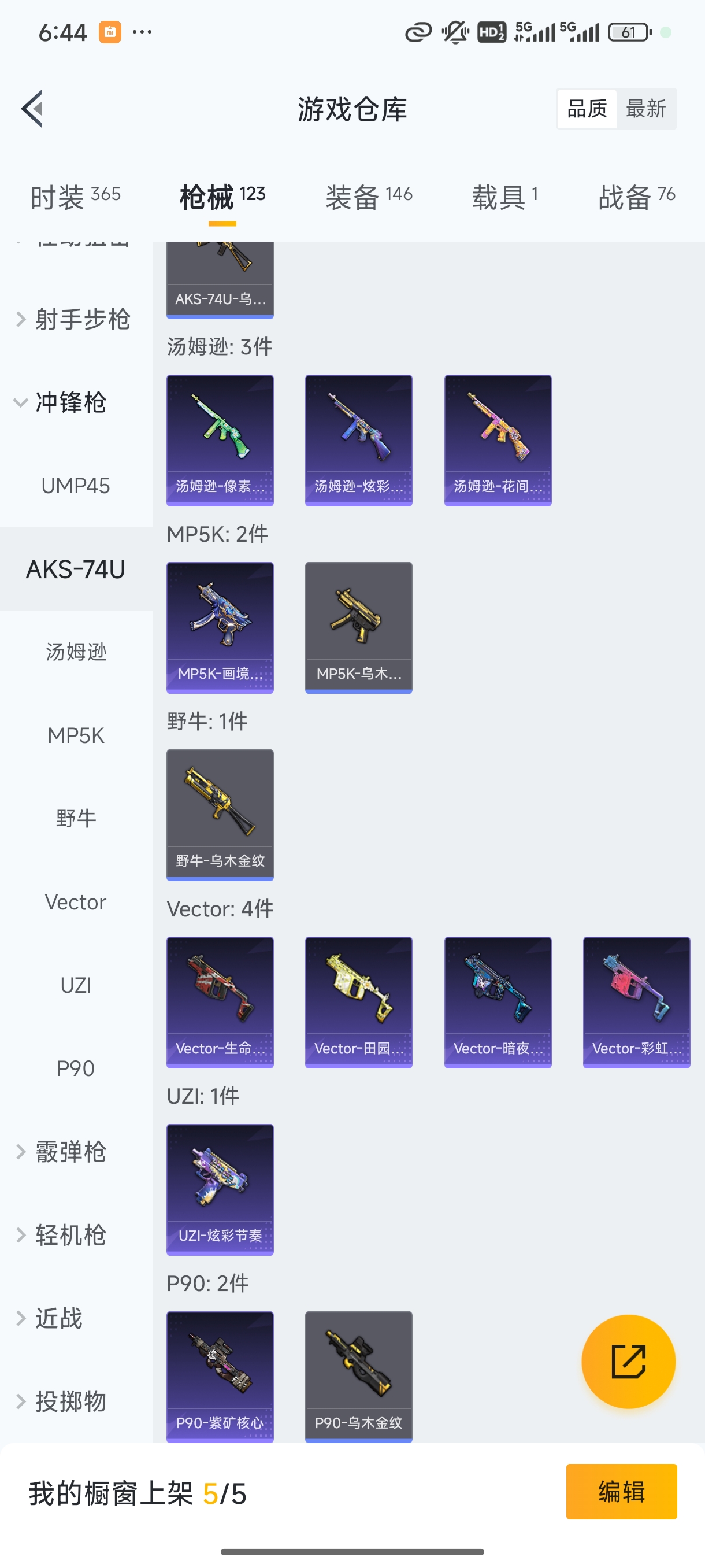The width and height of the screenshot is (705, 1568).
Task: Open the UZI-炫彩节奏 skin tile
Action: pyautogui.click(x=220, y=1189)
